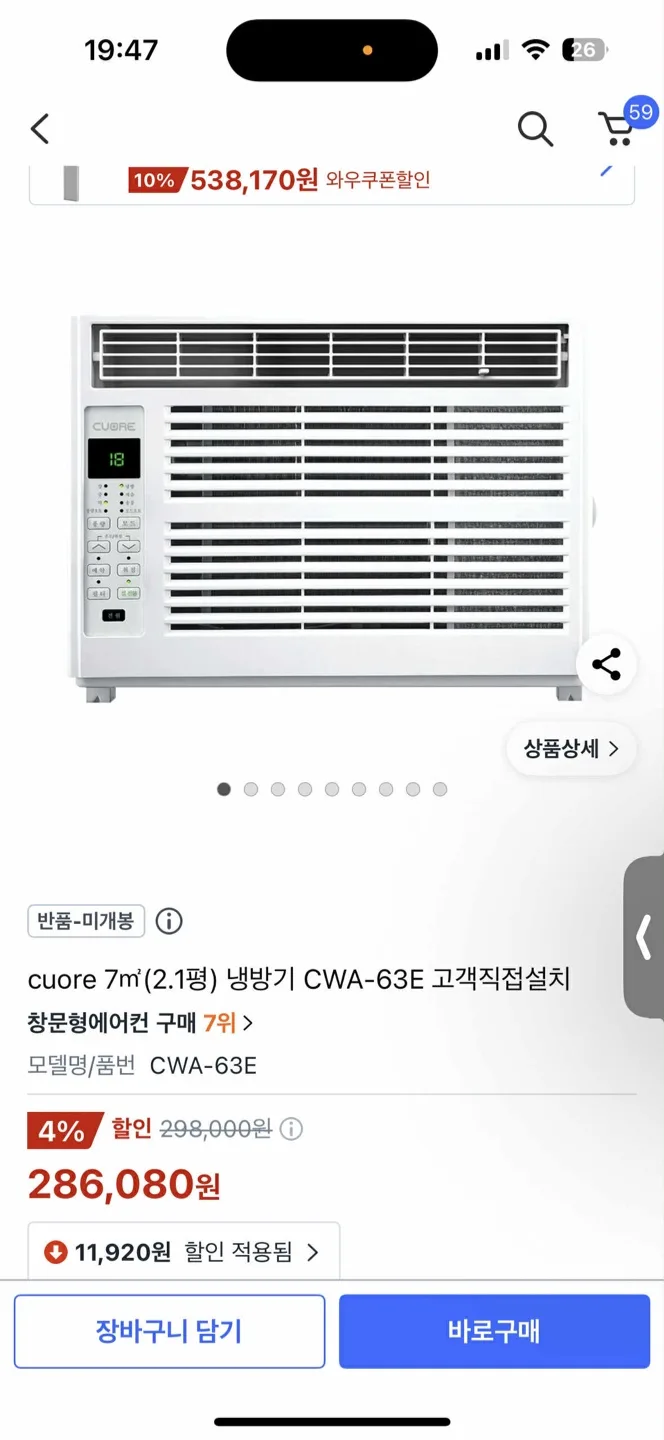Open the shopping cart with 59 items

(618, 128)
